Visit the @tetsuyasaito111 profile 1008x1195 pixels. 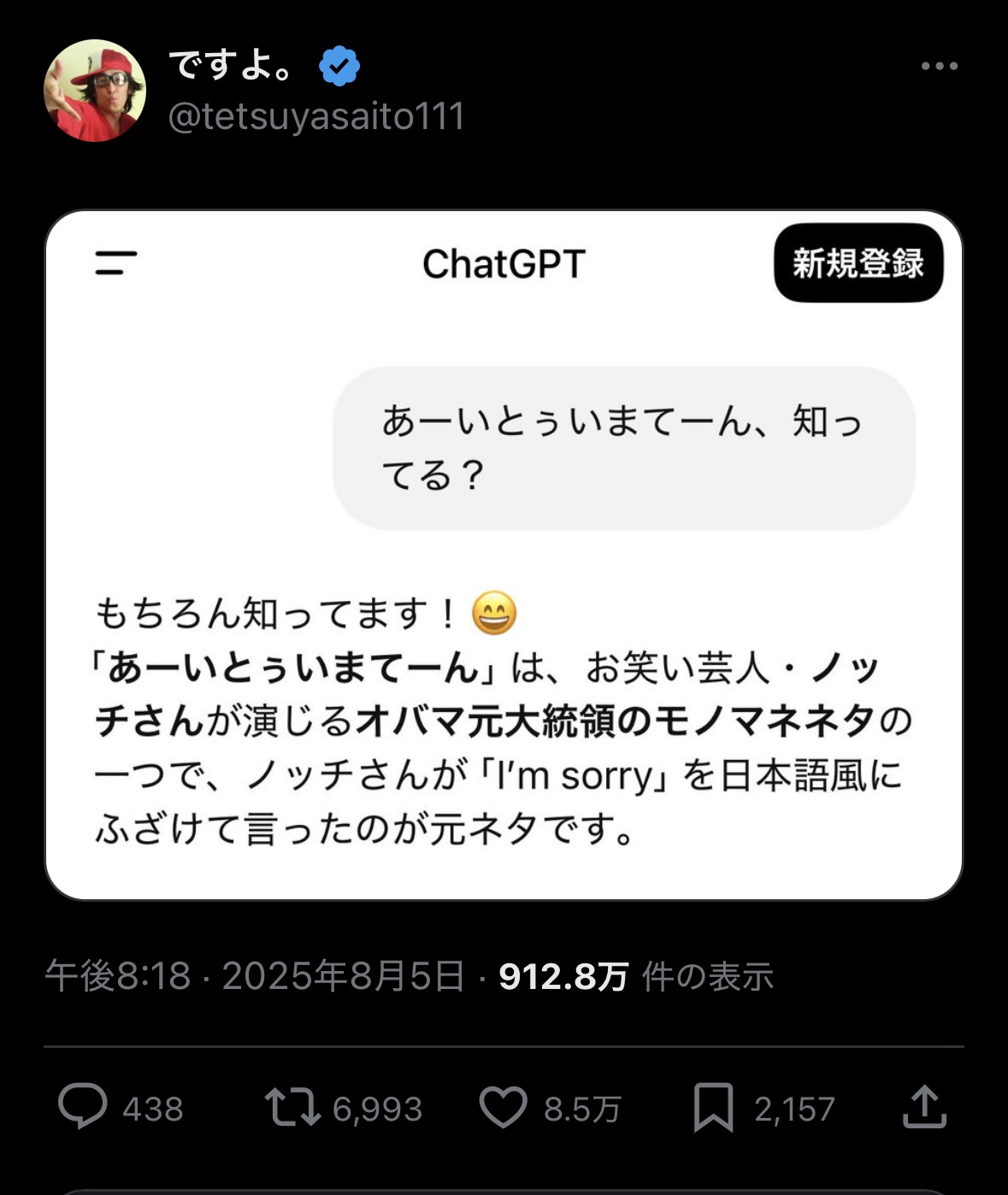[316, 116]
